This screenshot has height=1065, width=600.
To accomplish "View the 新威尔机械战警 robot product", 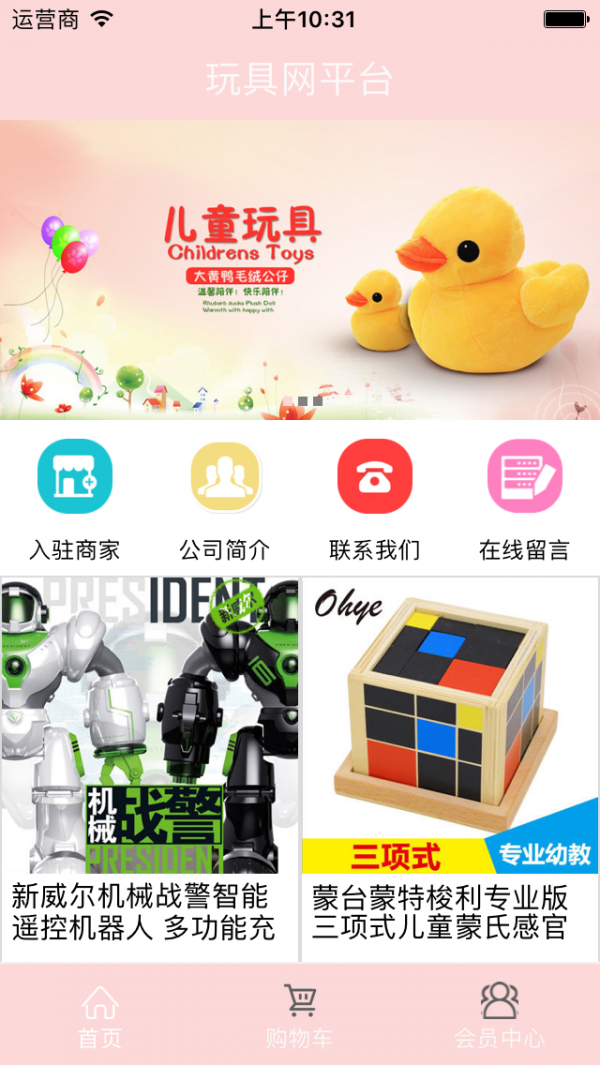I will pos(149,769).
